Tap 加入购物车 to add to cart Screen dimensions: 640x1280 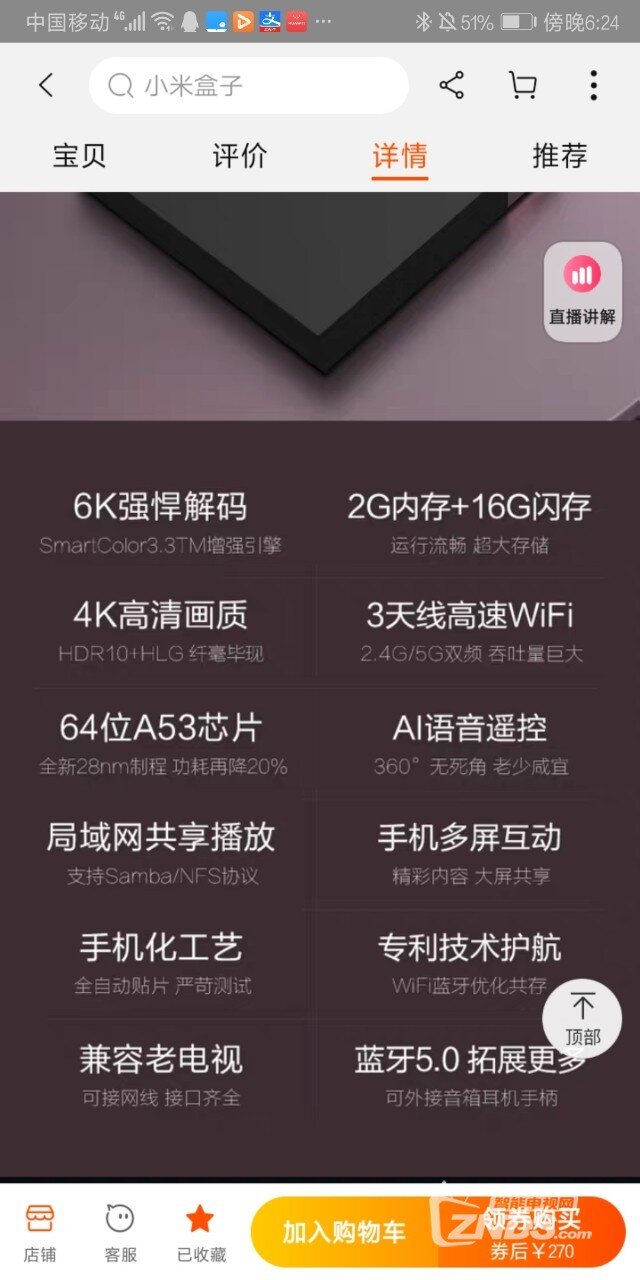tap(345, 1232)
